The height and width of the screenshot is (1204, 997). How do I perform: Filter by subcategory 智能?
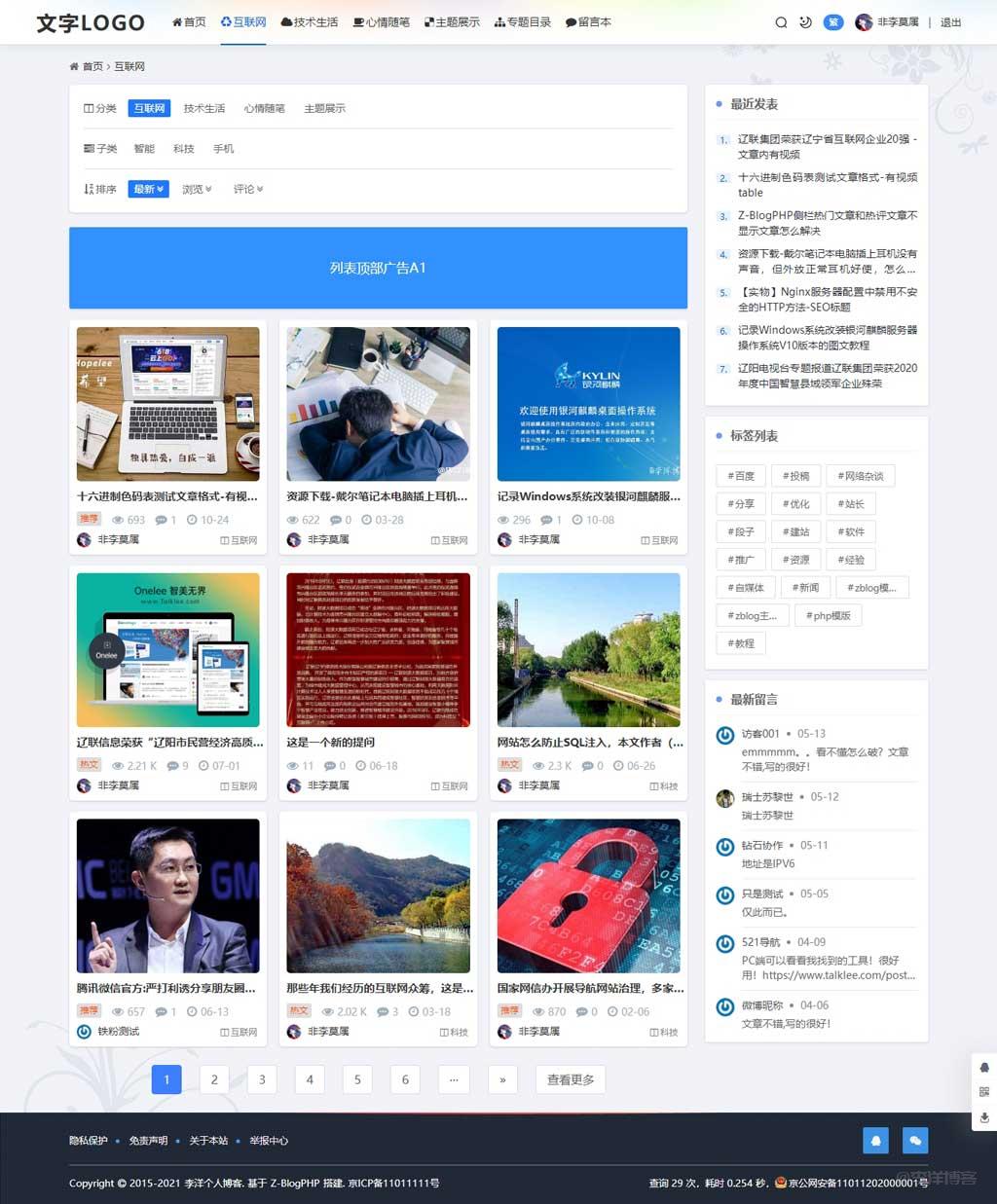pos(144,149)
